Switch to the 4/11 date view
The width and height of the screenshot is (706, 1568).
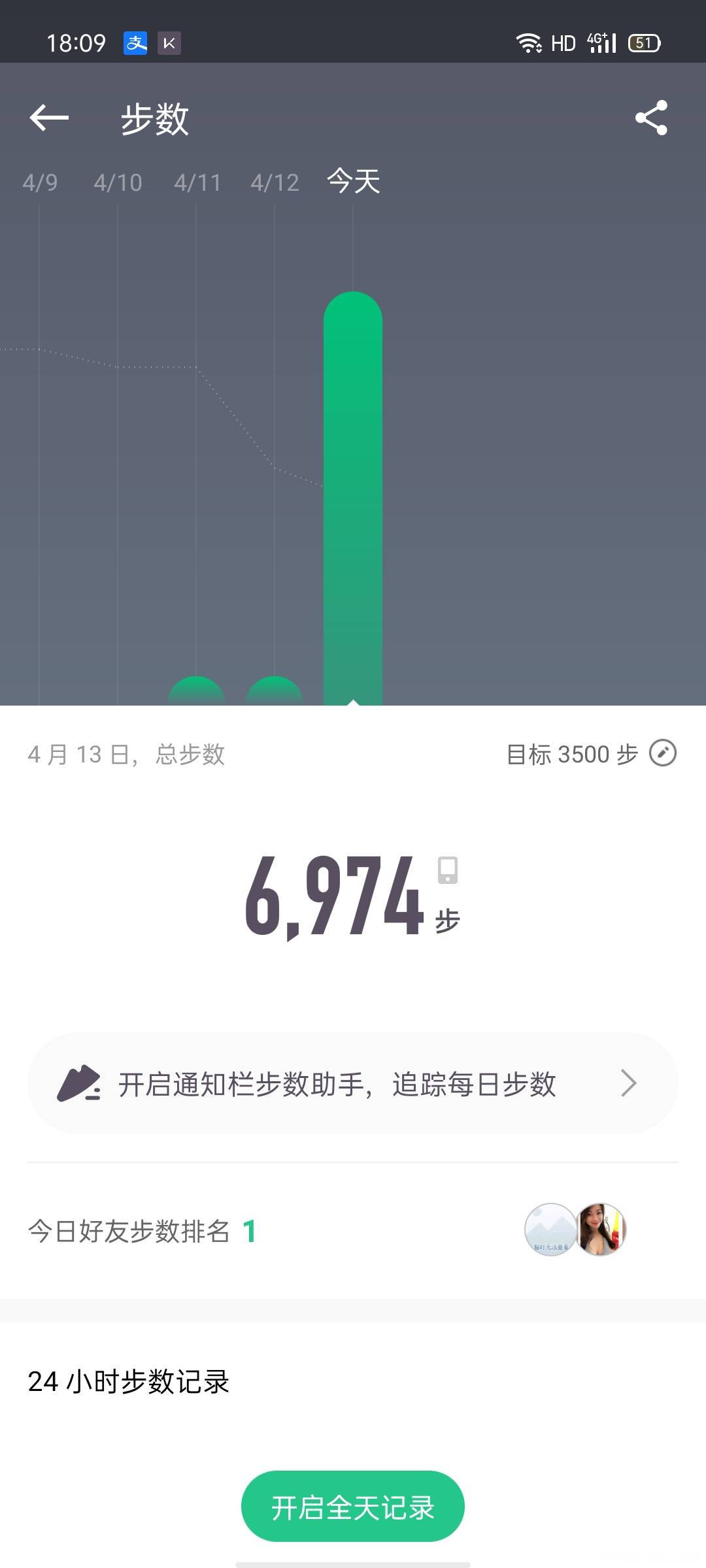pyautogui.click(x=196, y=182)
